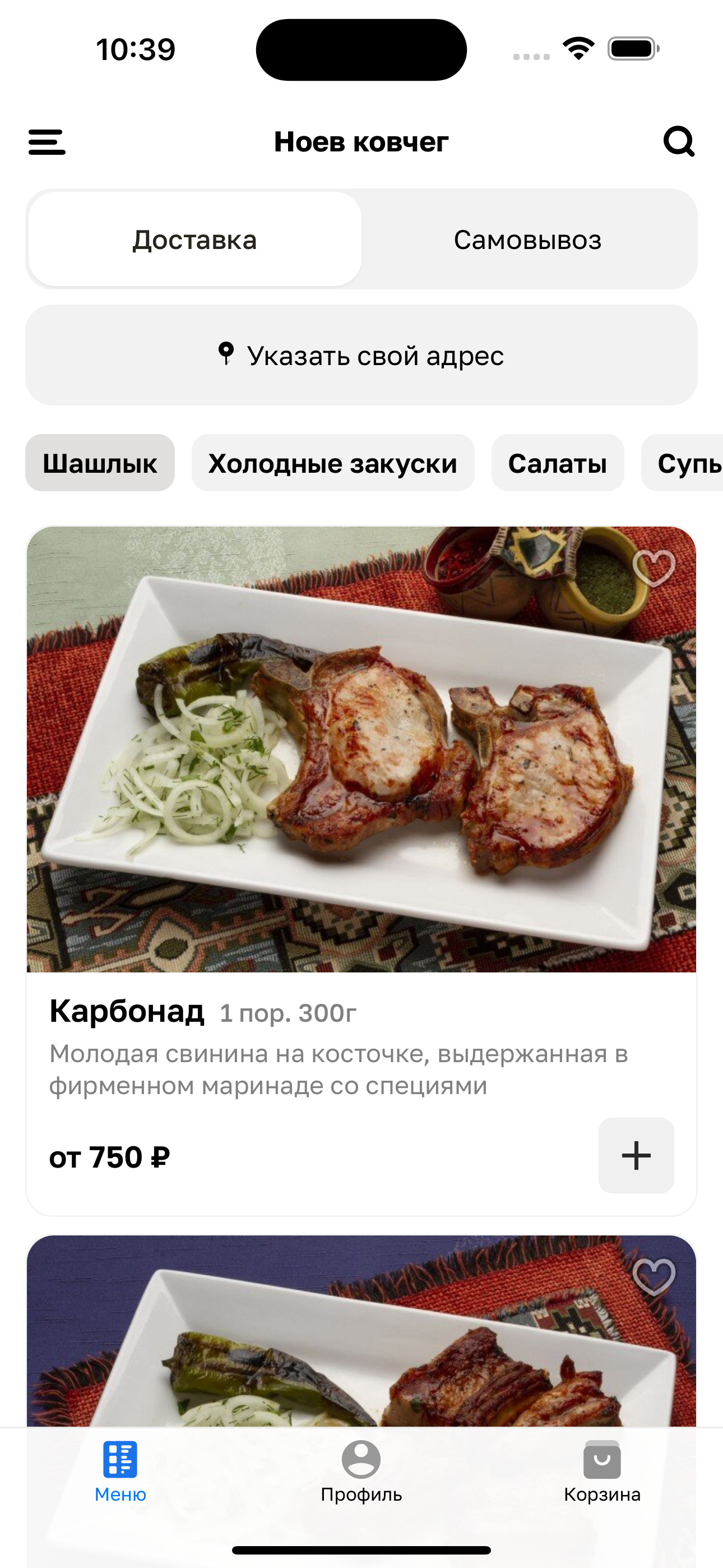Like the second dish with heart icon

click(654, 1276)
